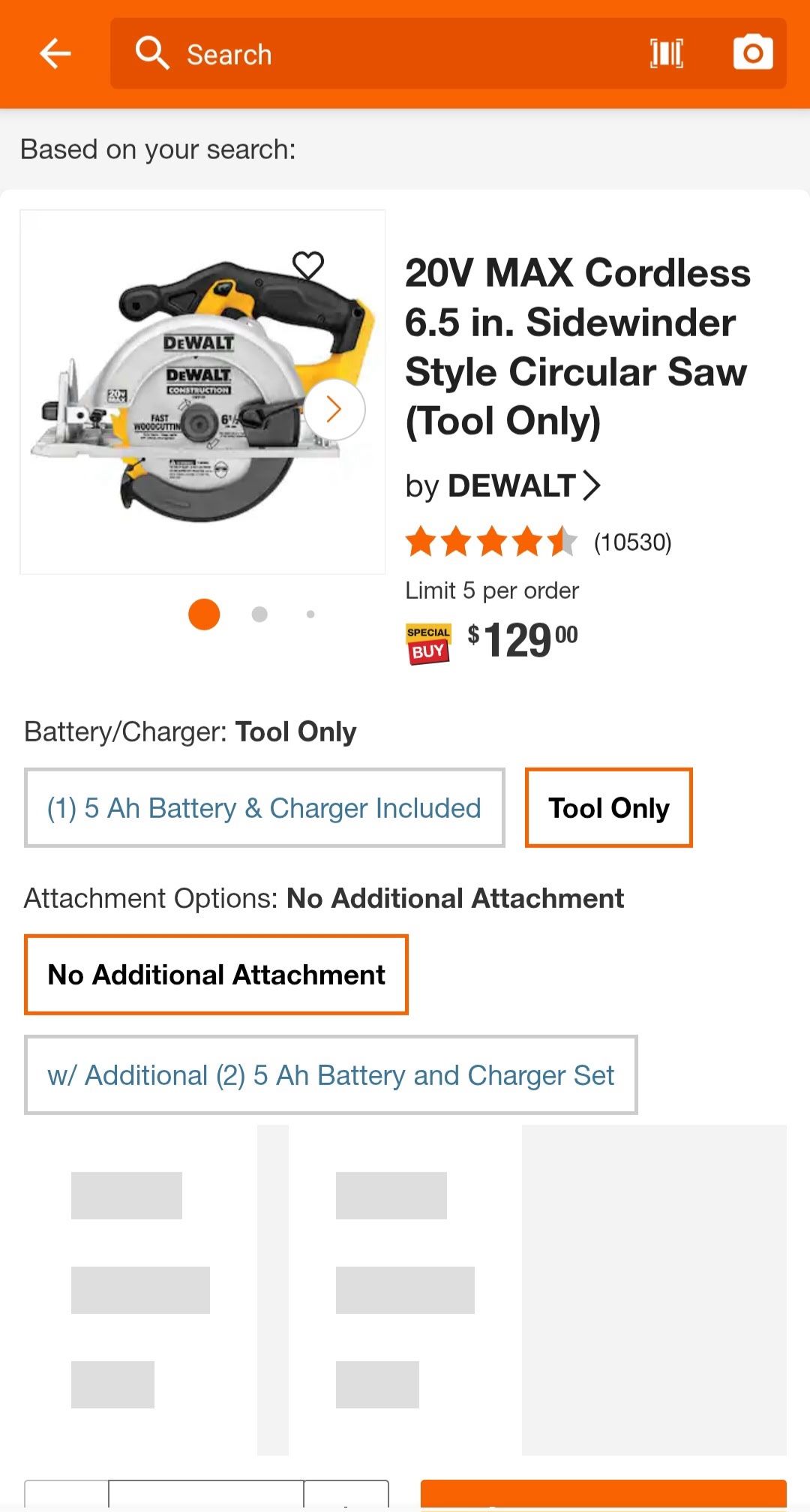This screenshot has height=1512, width=810.
Task: Favorite the saw using the heart icon
Action: [x=307, y=264]
